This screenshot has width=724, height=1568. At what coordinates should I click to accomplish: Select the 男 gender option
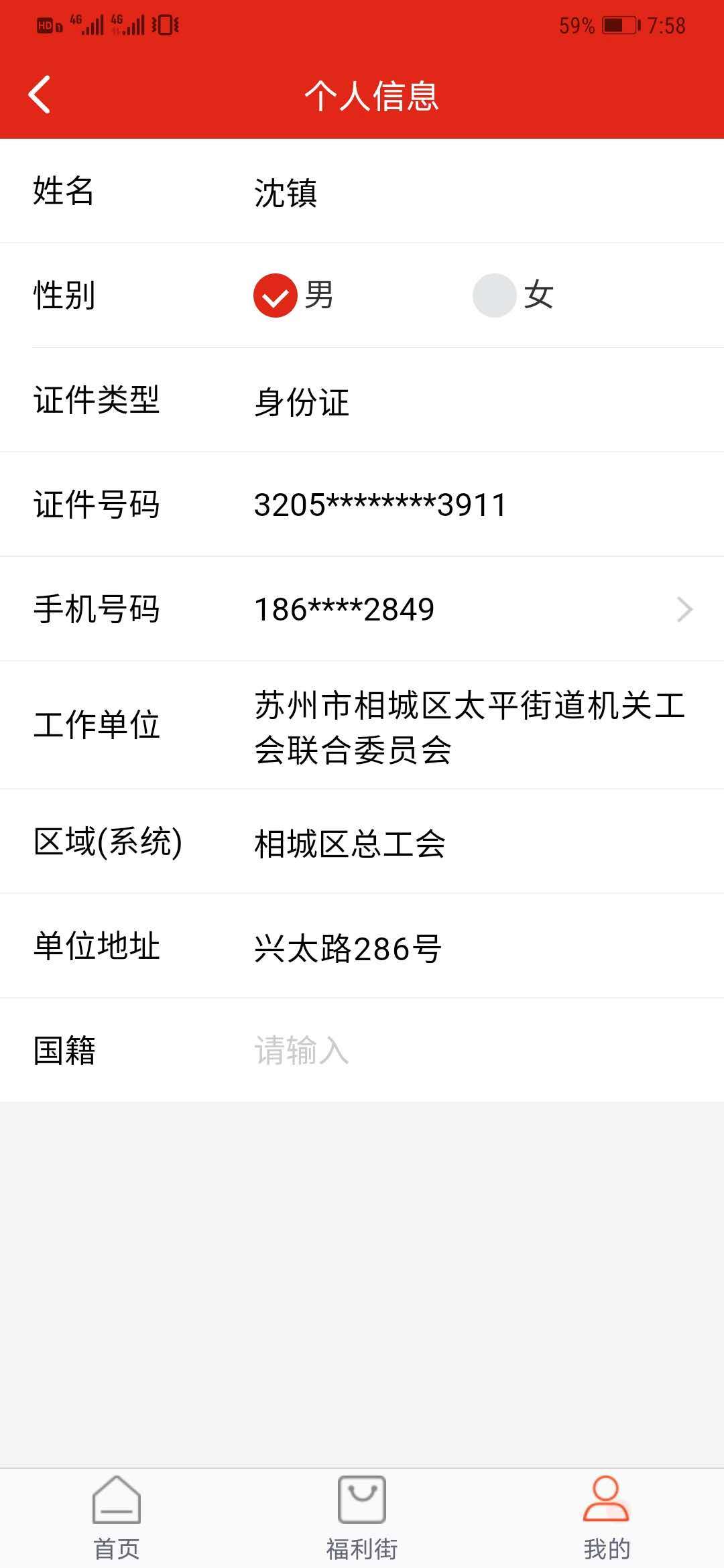[294, 295]
